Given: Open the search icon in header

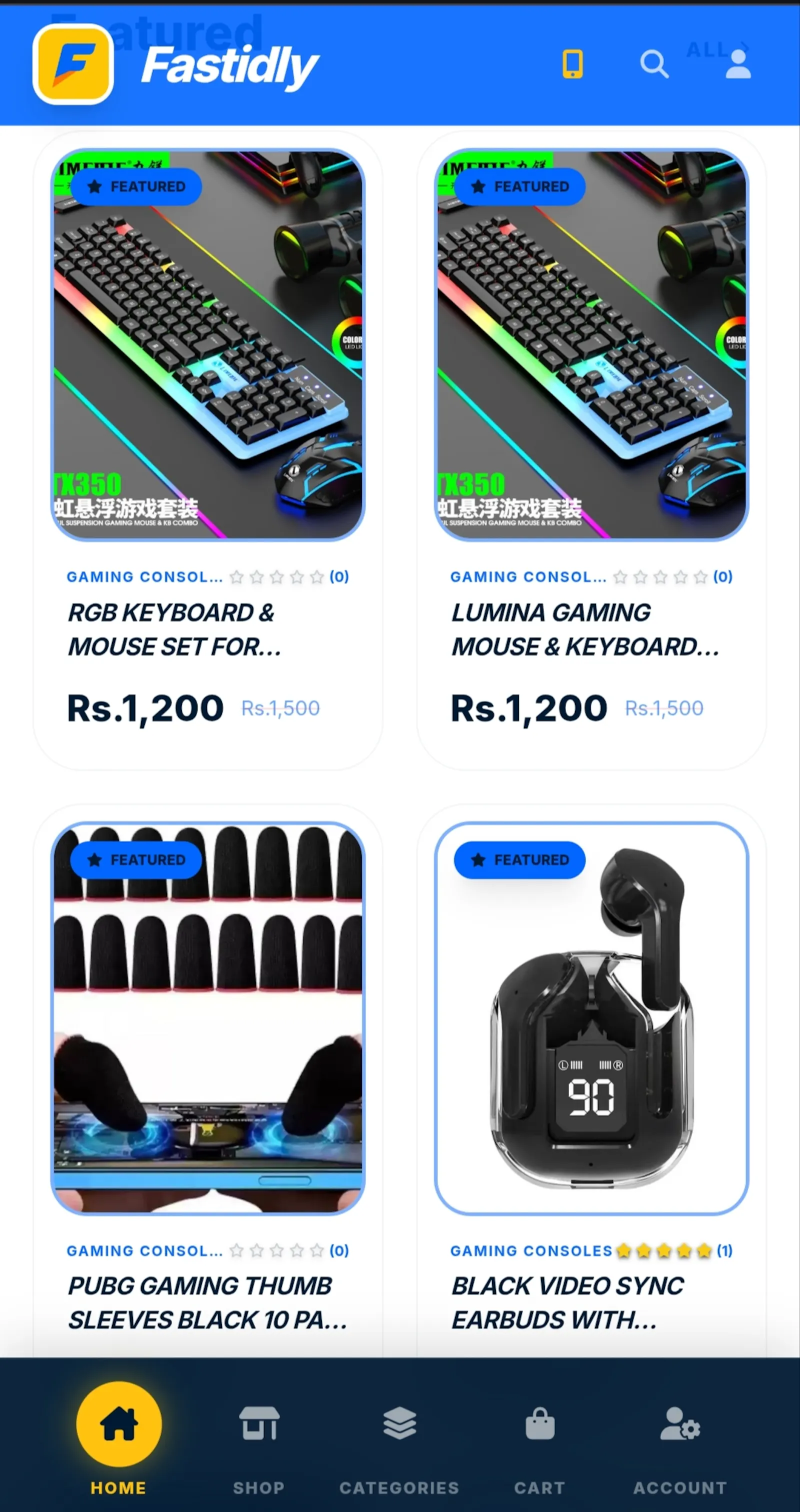Looking at the screenshot, I should click(654, 64).
